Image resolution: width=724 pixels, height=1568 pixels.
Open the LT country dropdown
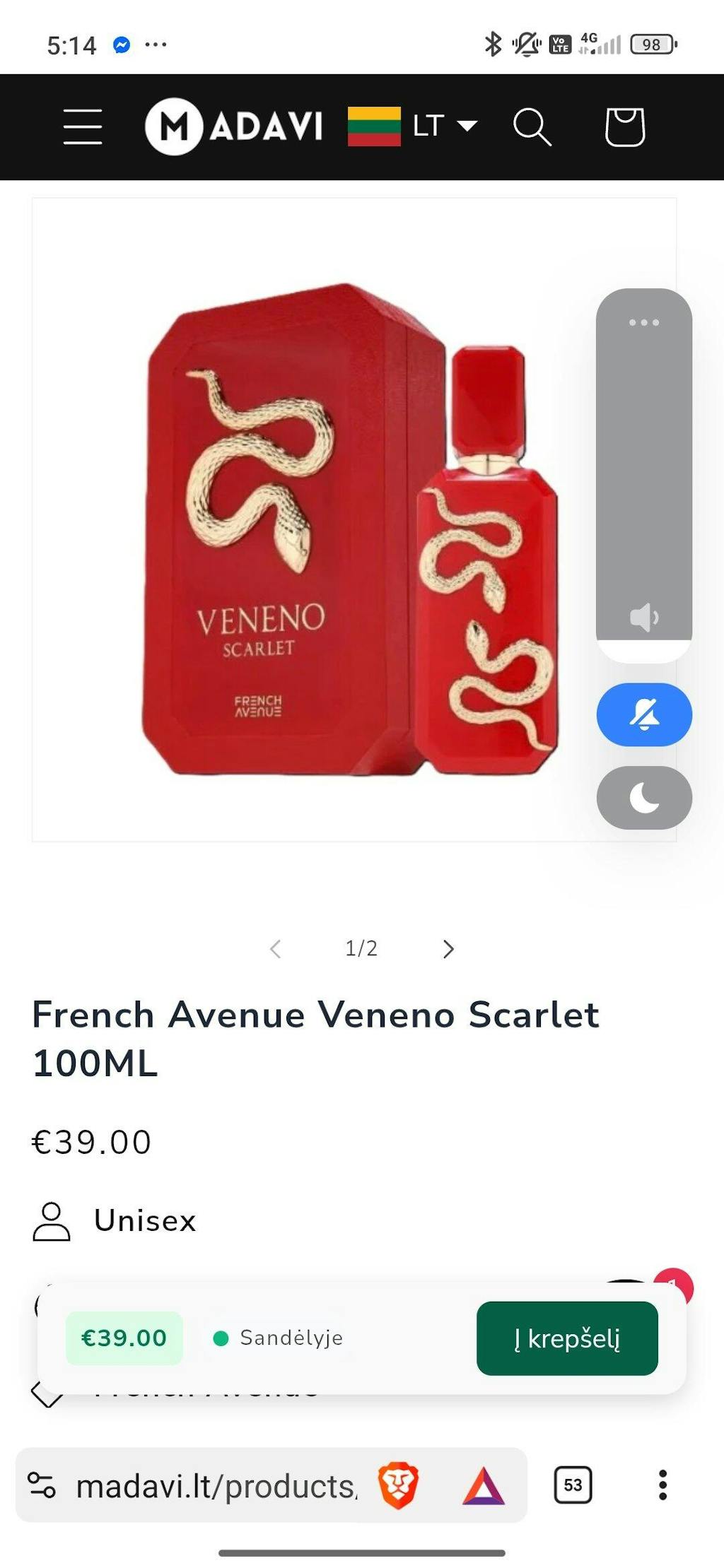(414, 126)
